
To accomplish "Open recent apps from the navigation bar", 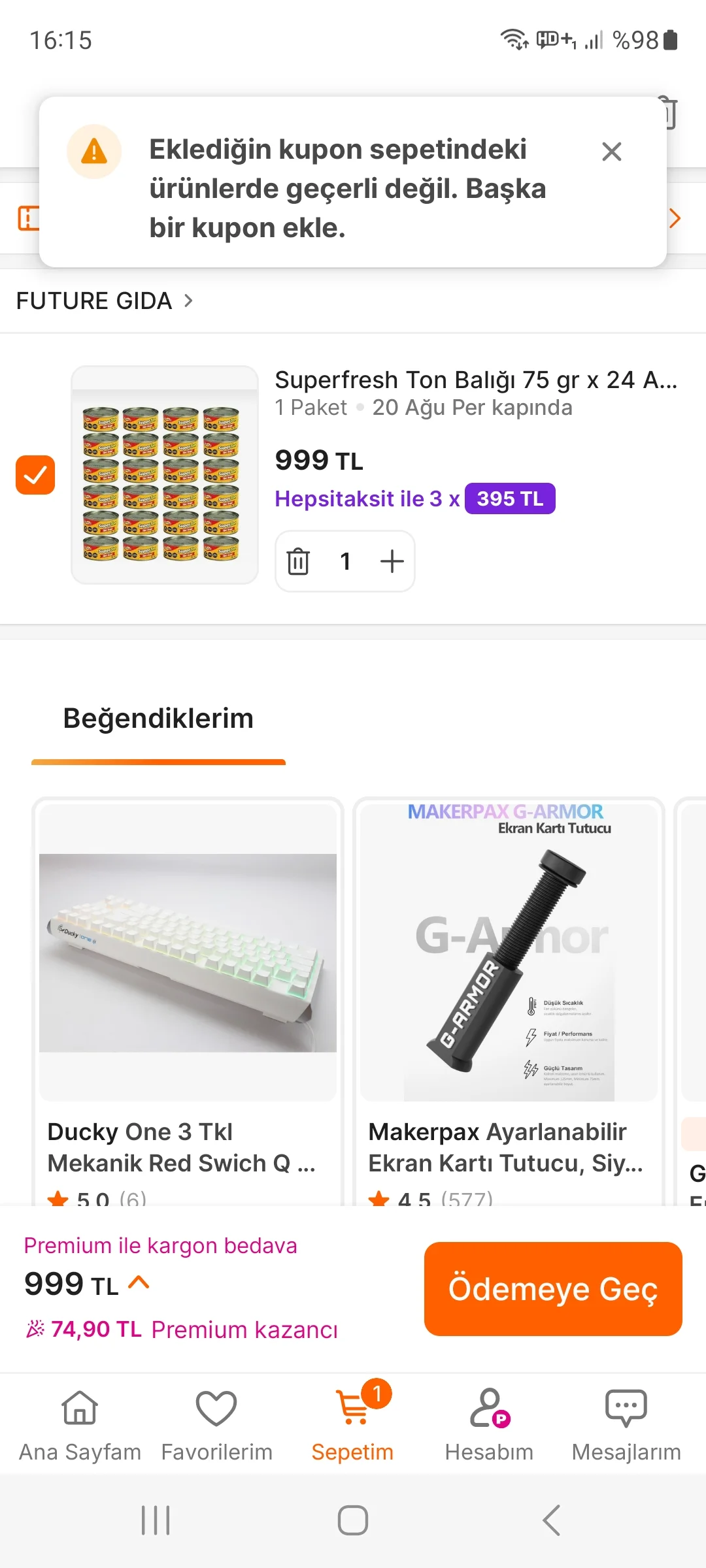I will tap(156, 1520).
